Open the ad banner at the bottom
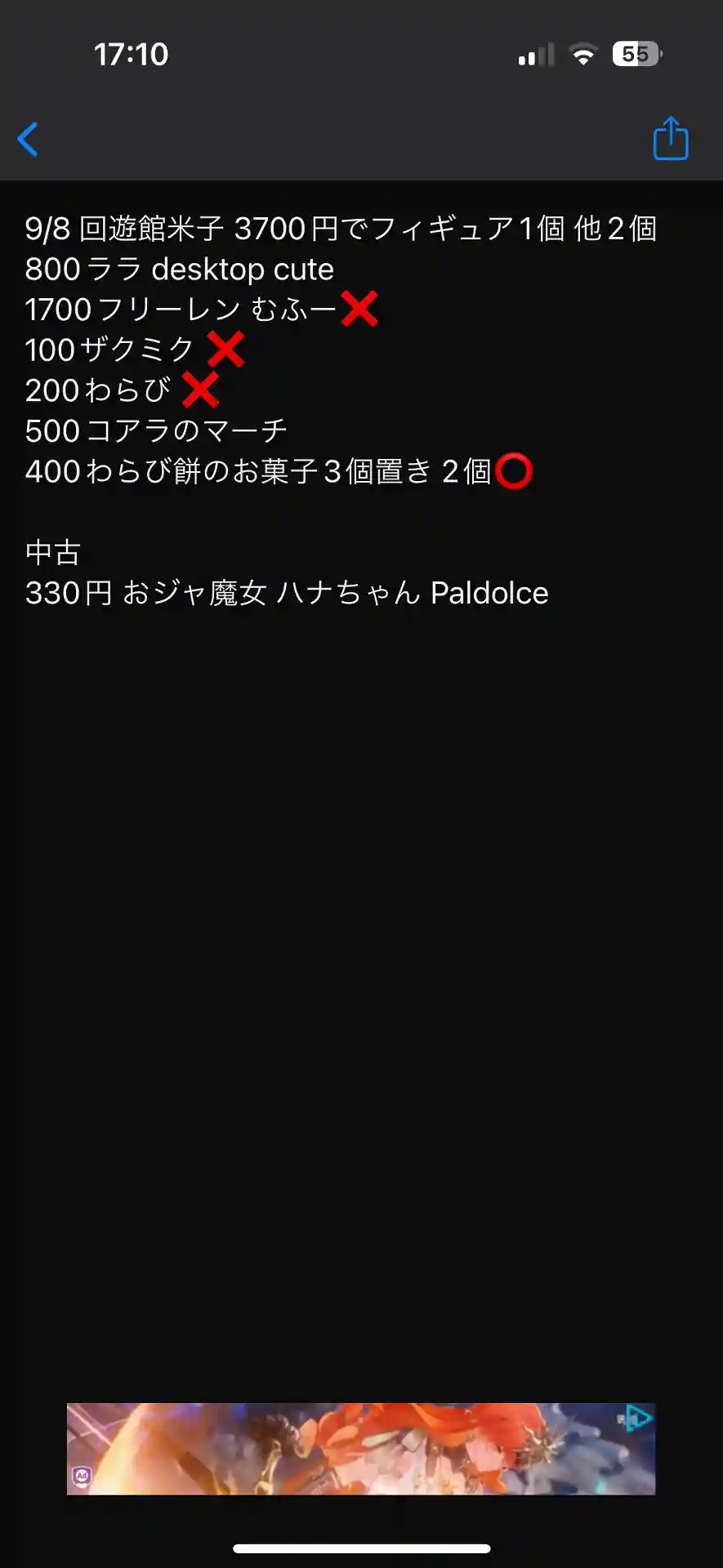The height and width of the screenshot is (1568, 723). click(359, 1449)
